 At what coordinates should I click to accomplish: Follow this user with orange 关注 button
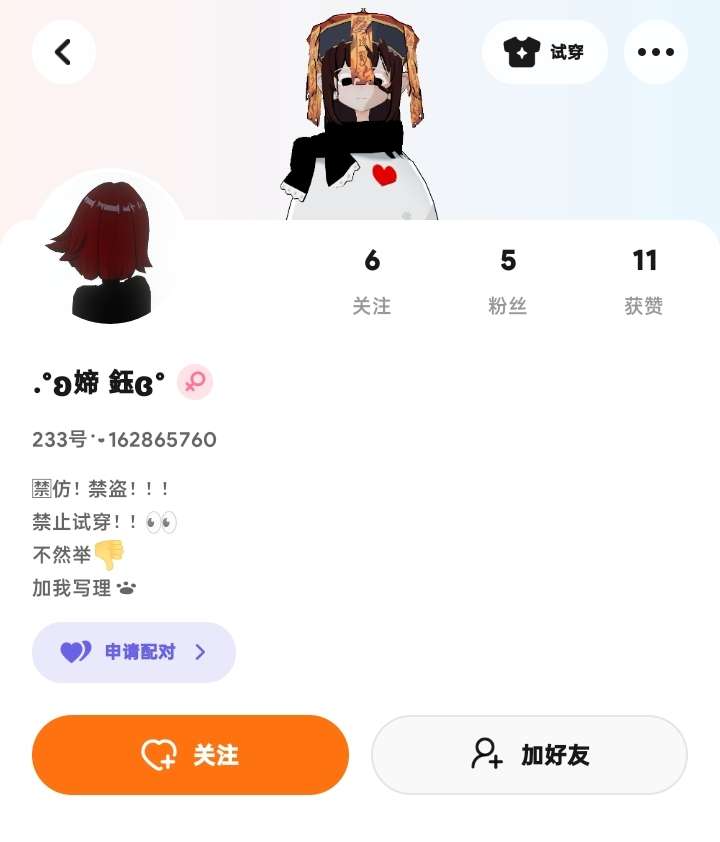point(191,754)
